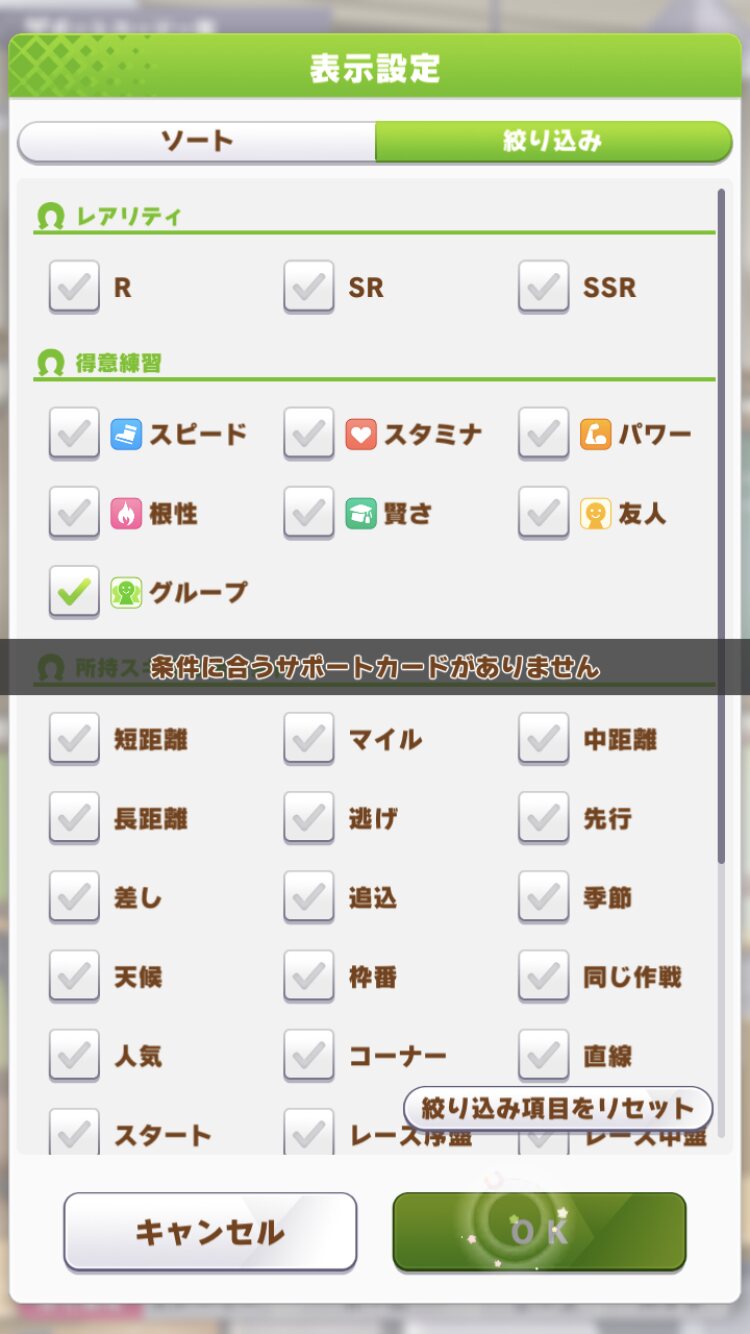Check the R rarity checkbox

(74, 287)
